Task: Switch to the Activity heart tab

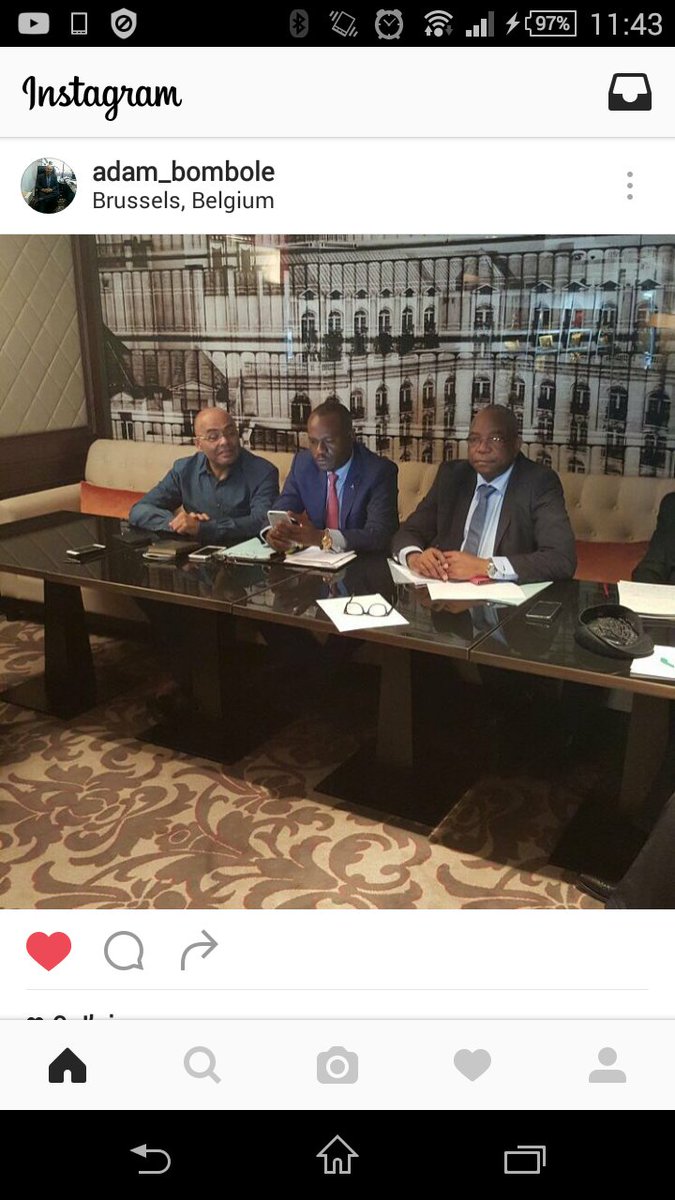Action: (x=472, y=1066)
